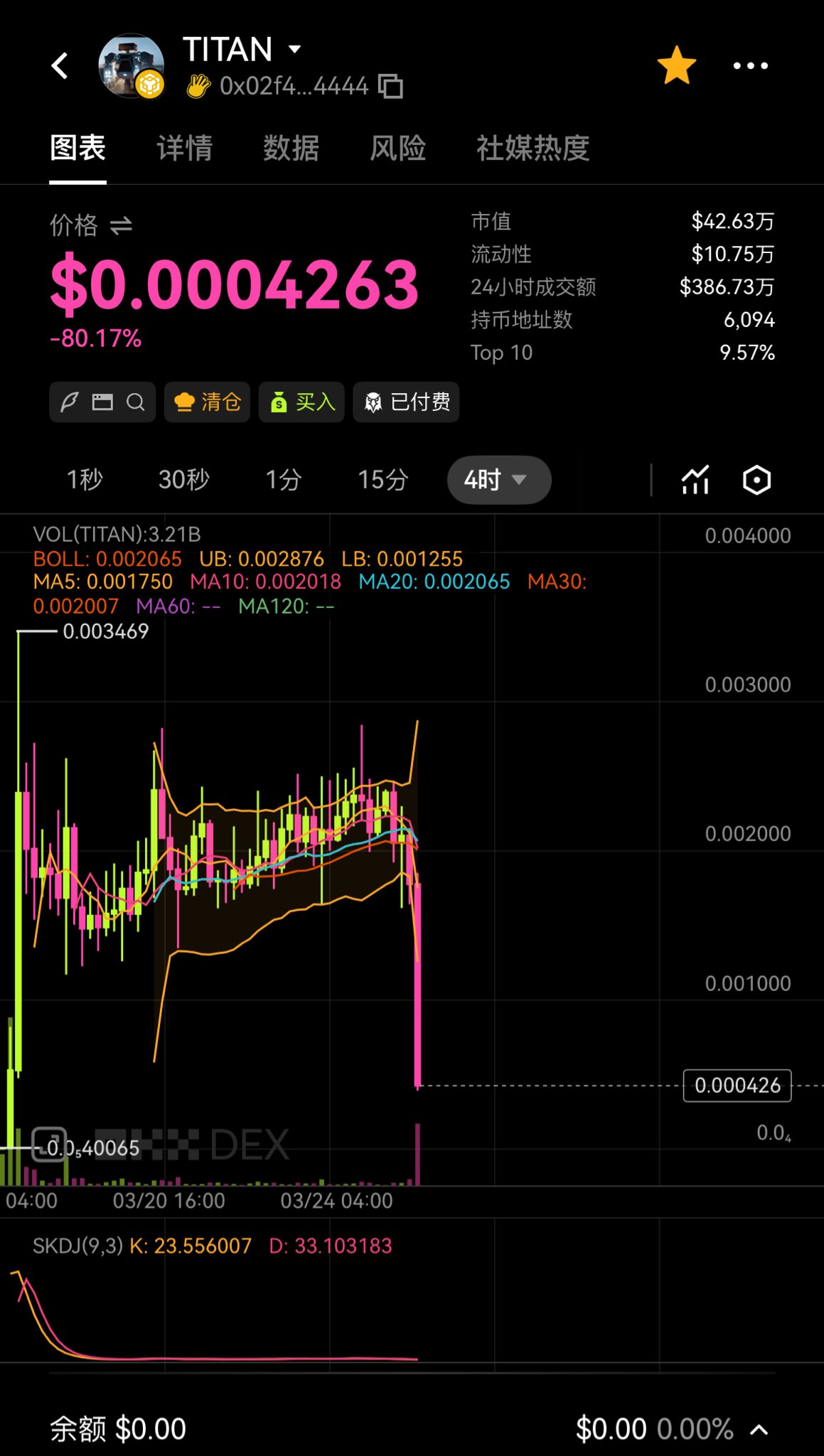Switch to the 详情 tab
This screenshot has height=1456, width=824.
click(x=184, y=149)
